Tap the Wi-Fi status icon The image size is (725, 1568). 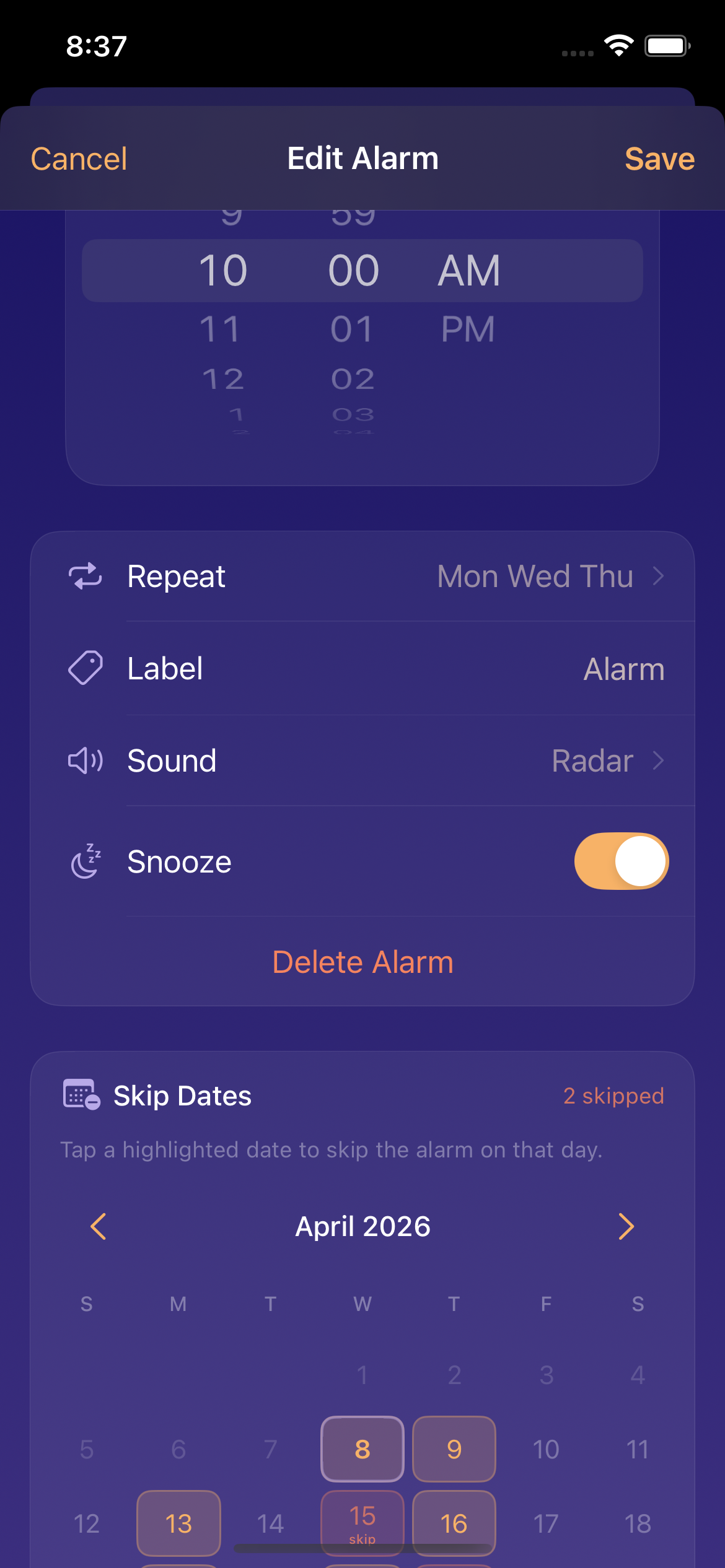pyautogui.click(x=618, y=44)
